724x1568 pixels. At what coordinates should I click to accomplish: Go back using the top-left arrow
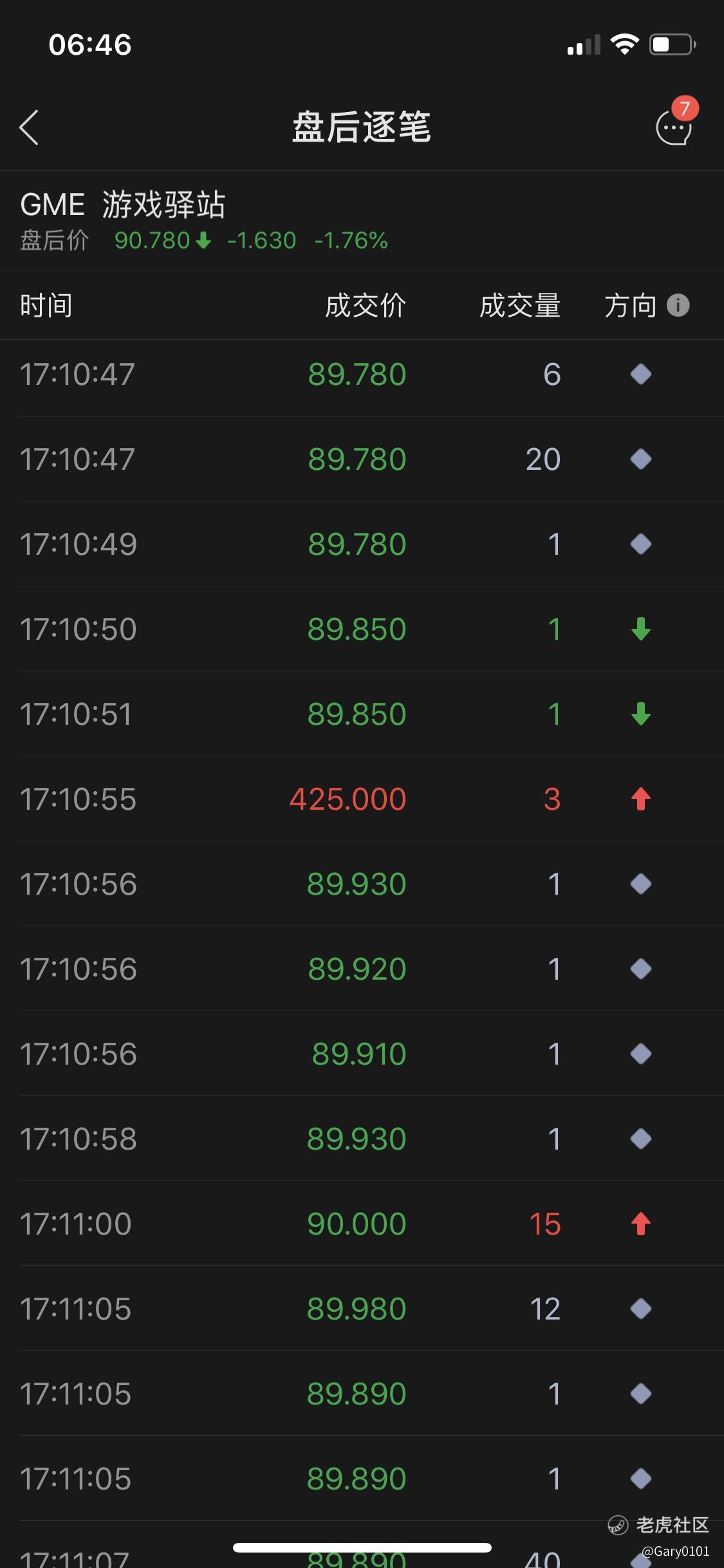[29, 127]
